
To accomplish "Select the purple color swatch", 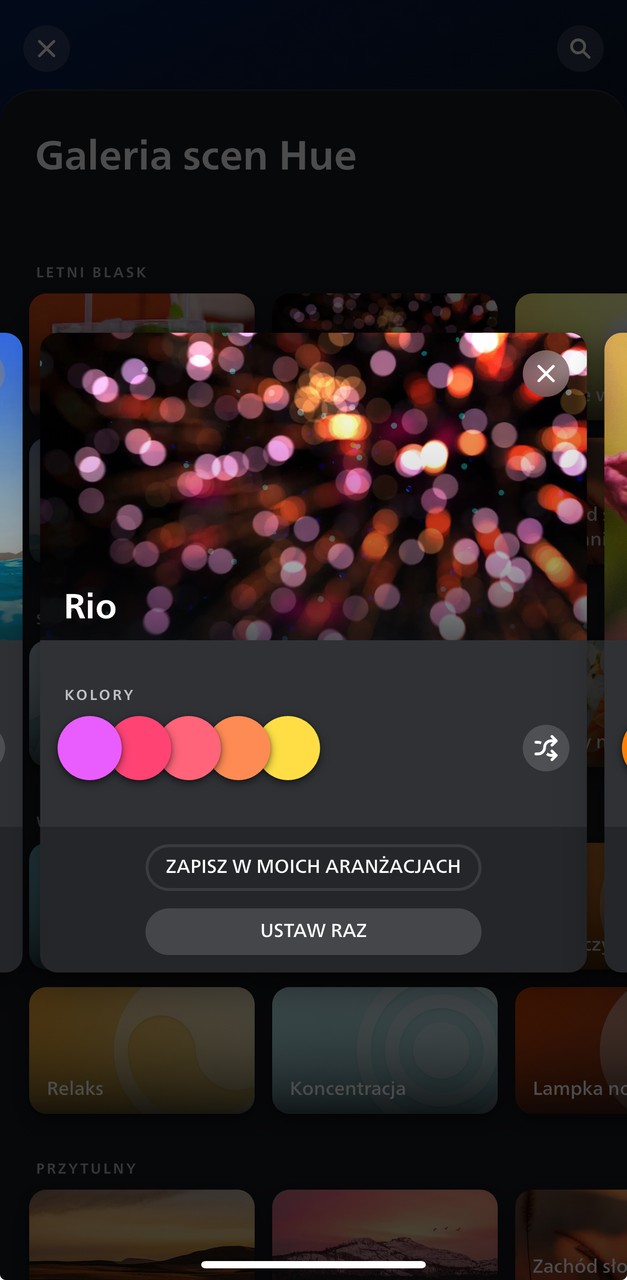I will (x=86, y=748).
